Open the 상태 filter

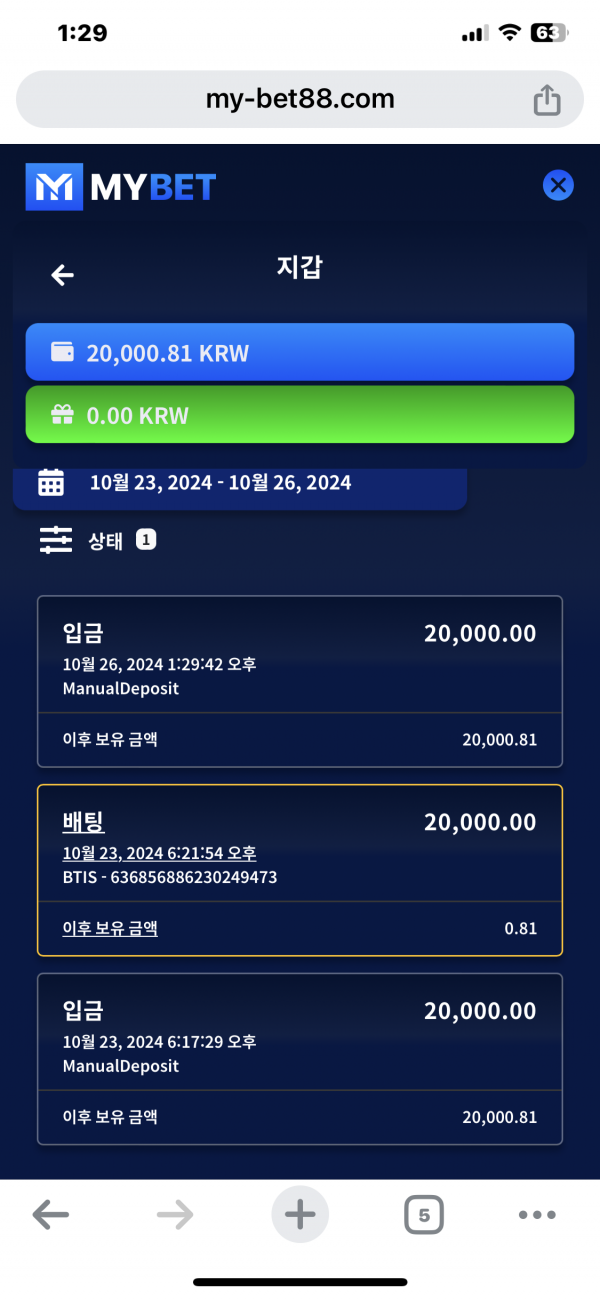pyautogui.click(x=97, y=540)
